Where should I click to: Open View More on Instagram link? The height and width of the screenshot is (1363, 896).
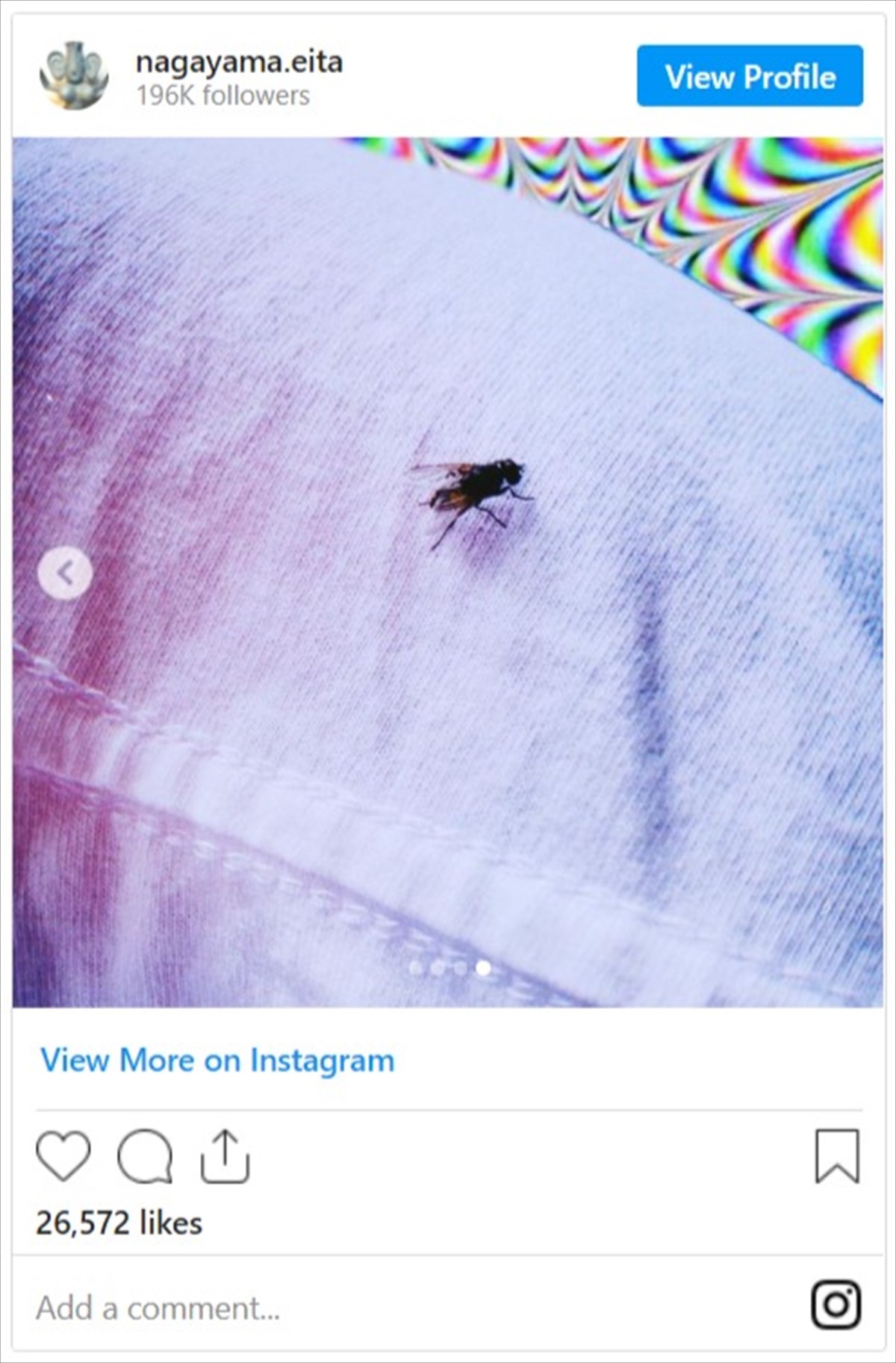[x=217, y=1061]
